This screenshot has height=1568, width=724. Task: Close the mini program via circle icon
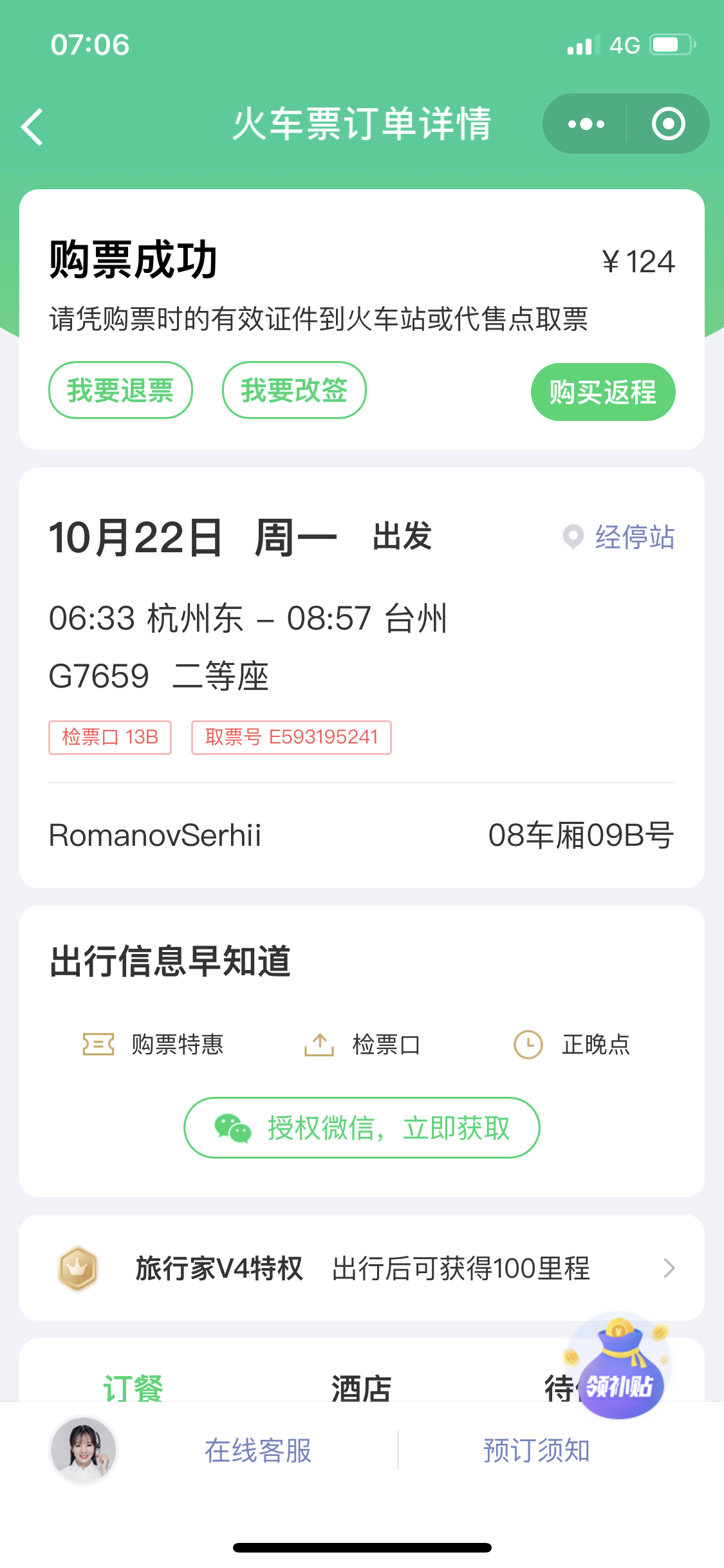coord(668,124)
